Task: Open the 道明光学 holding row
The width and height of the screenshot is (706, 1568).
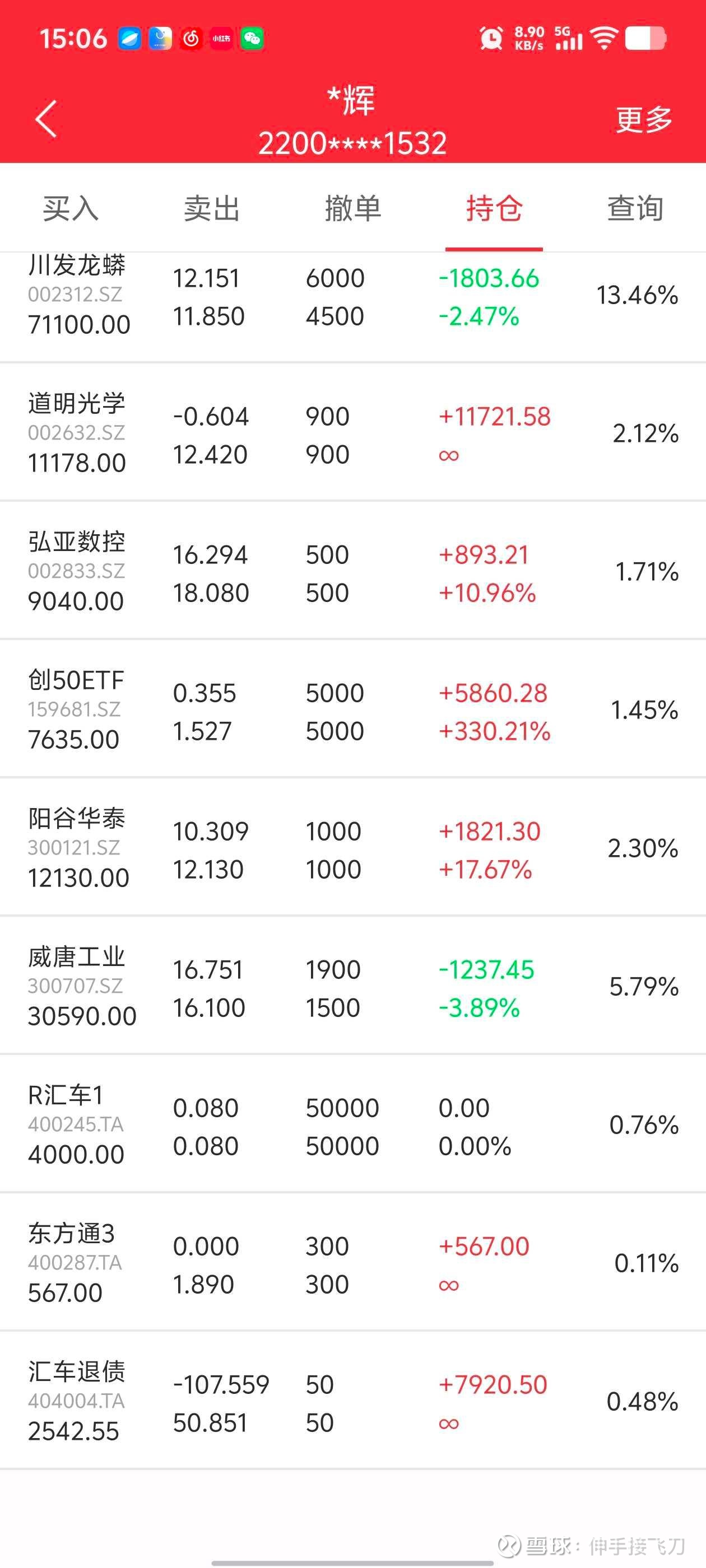Action: pos(352,433)
